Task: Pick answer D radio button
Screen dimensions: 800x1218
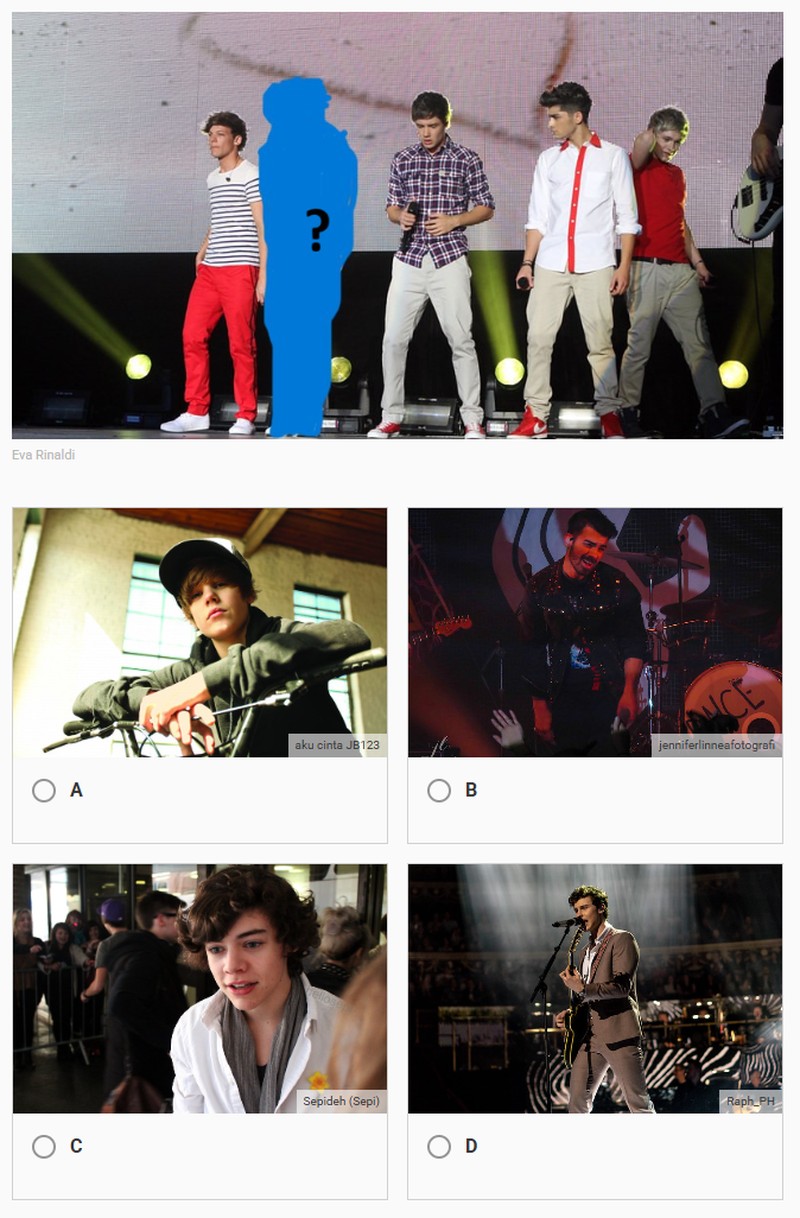Action: tap(439, 1147)
